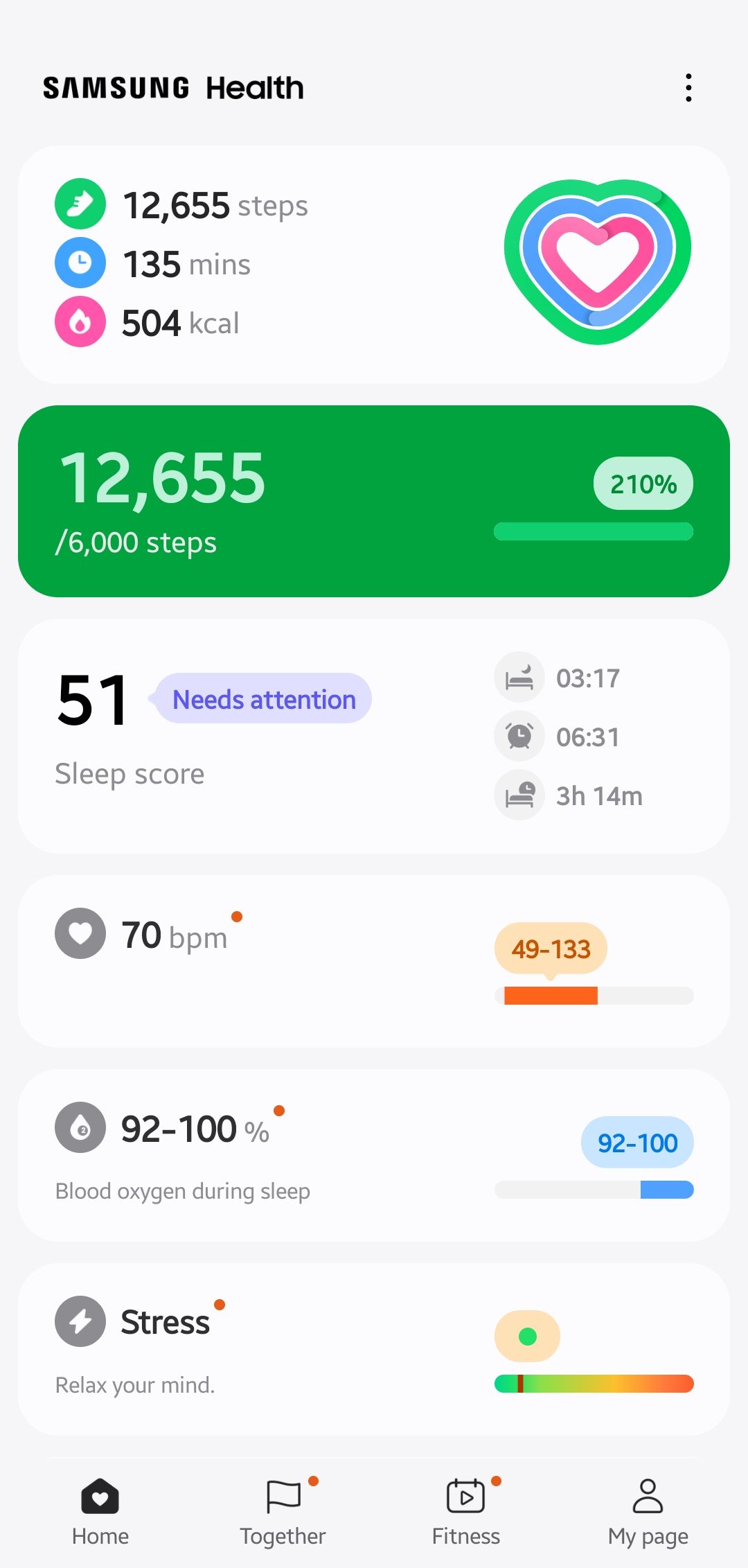
Task: Tap the bedtime icon next to 03:17
Action: click(519, 678)
